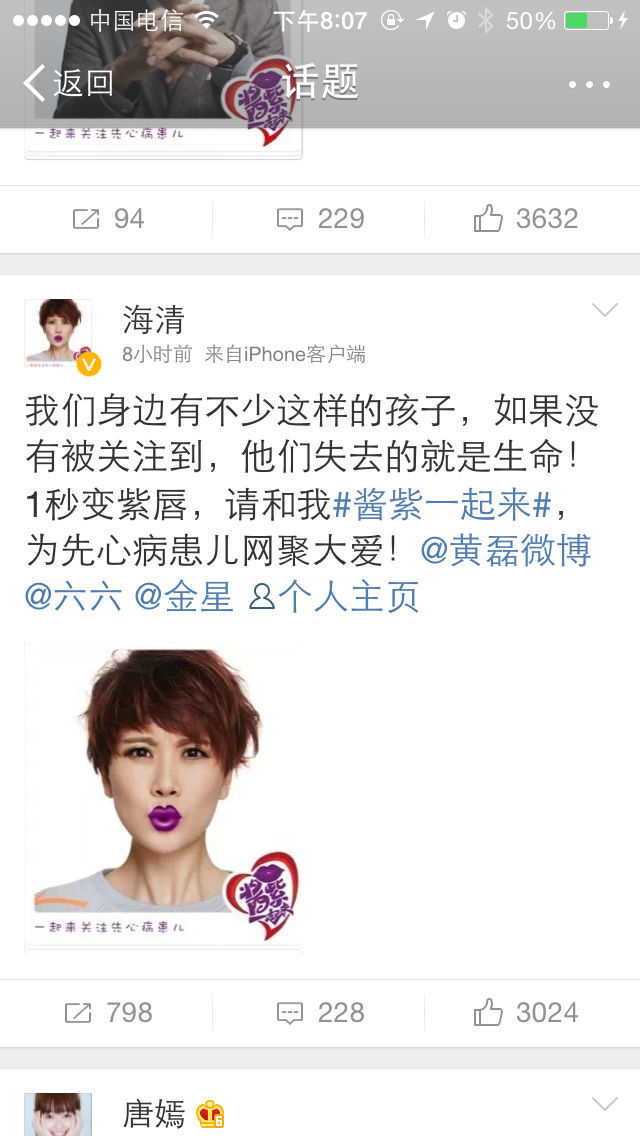Like the post with 3632 likes
Viewport: 640px width, 1136px height.
pyautogui.click(x=526, y=219)
